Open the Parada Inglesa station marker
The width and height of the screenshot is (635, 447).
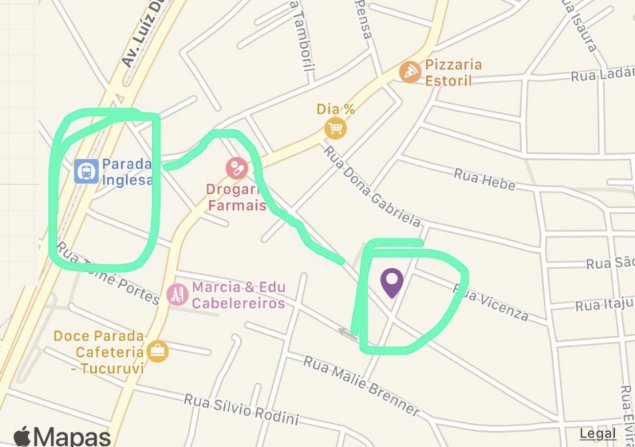[x=86, y=172]
